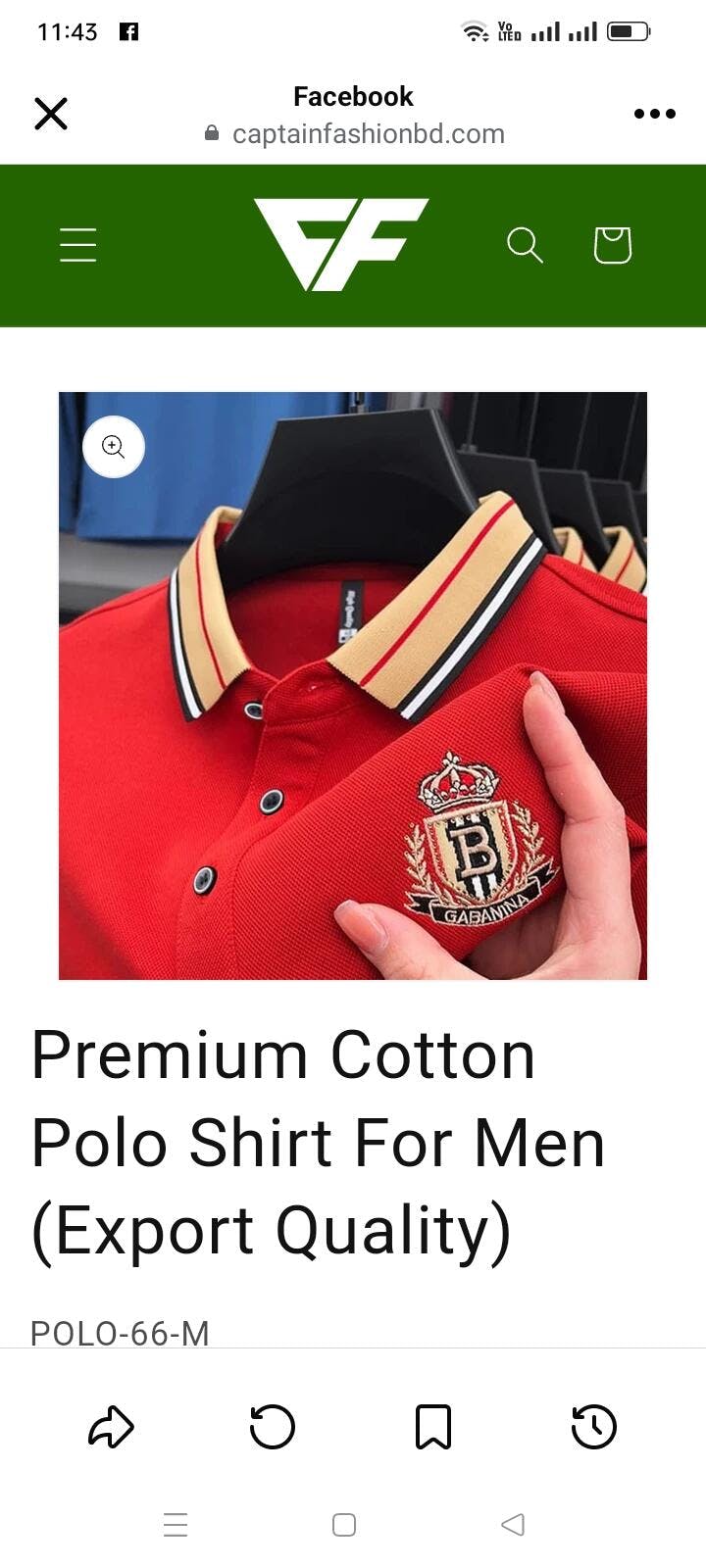Open the store's hamburger menu
Viewport: 706px width, 1568px height.
pyautogui.click(x=78, y=245)
